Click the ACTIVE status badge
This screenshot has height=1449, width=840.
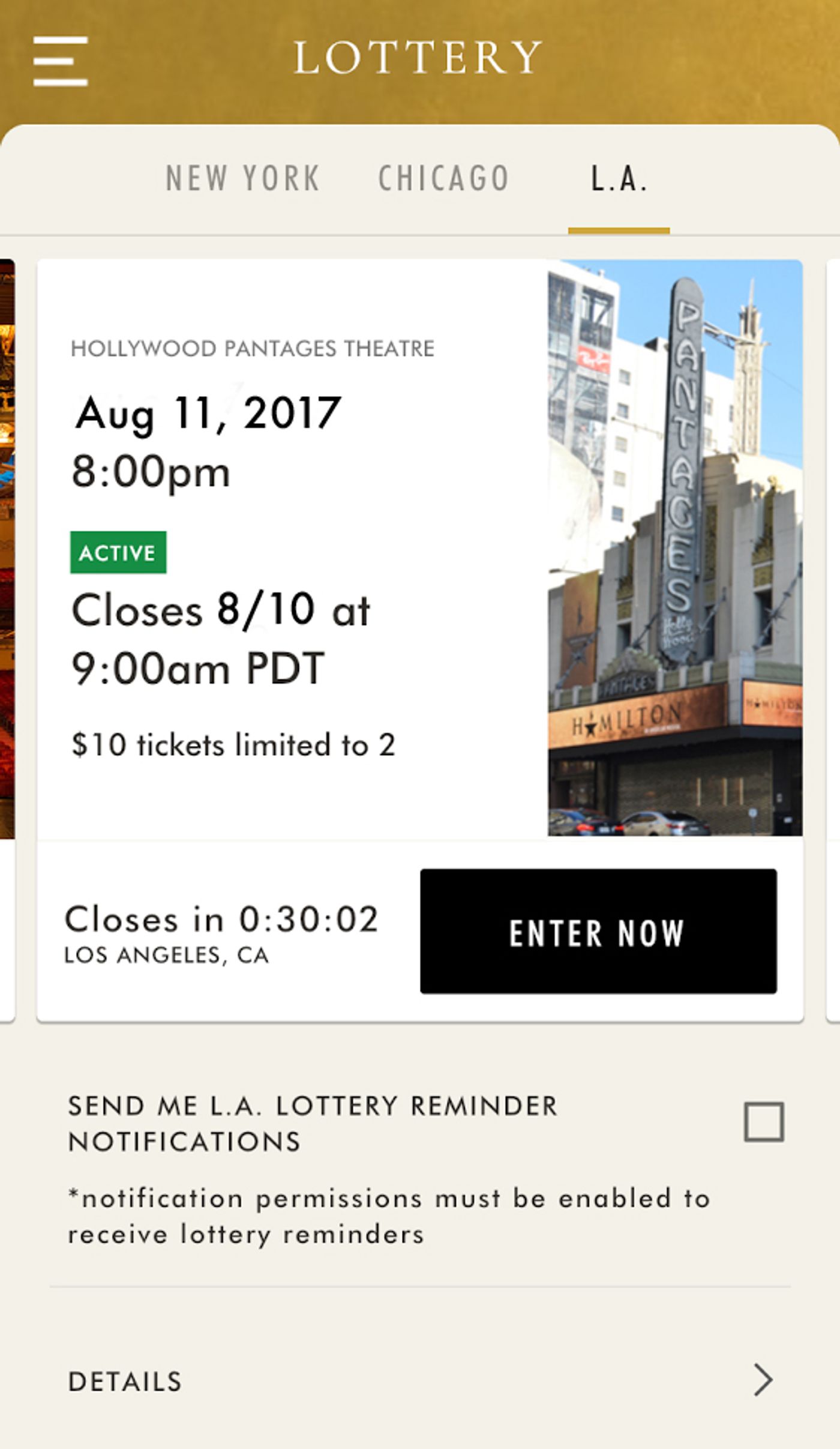(x=118, y=553)
